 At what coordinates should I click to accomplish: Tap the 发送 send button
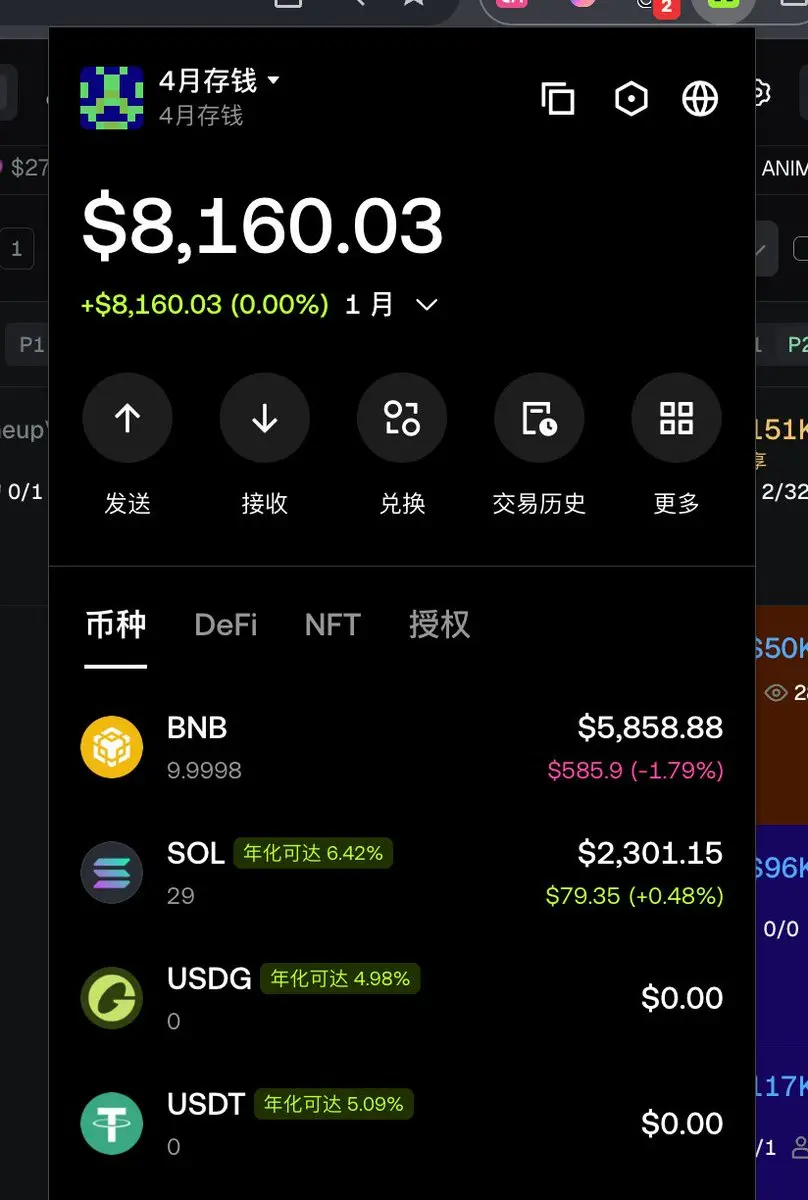coord(127,419)
